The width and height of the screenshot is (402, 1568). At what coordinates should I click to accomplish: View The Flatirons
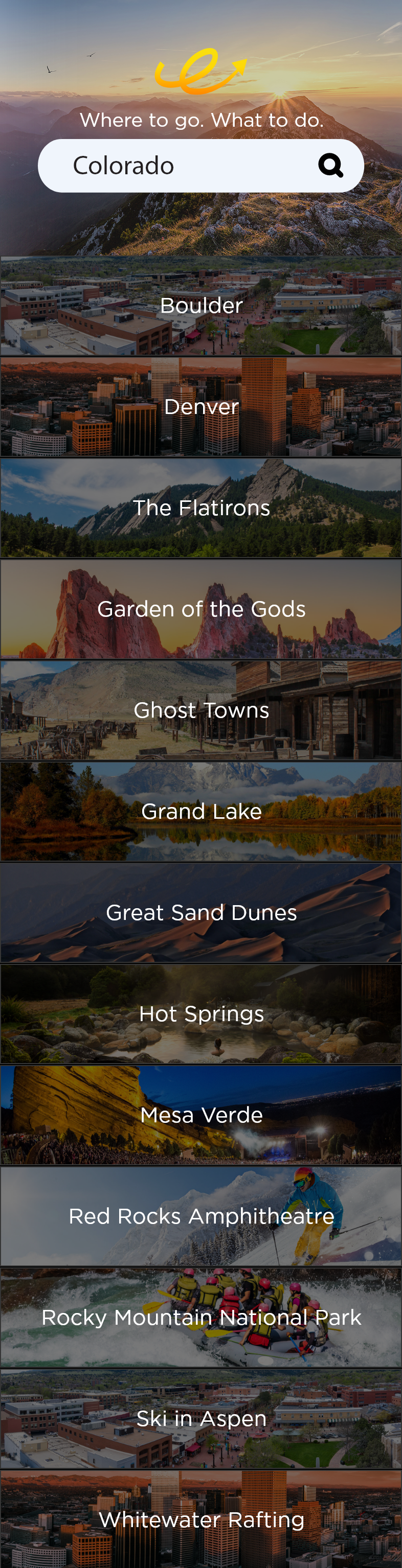201,508
